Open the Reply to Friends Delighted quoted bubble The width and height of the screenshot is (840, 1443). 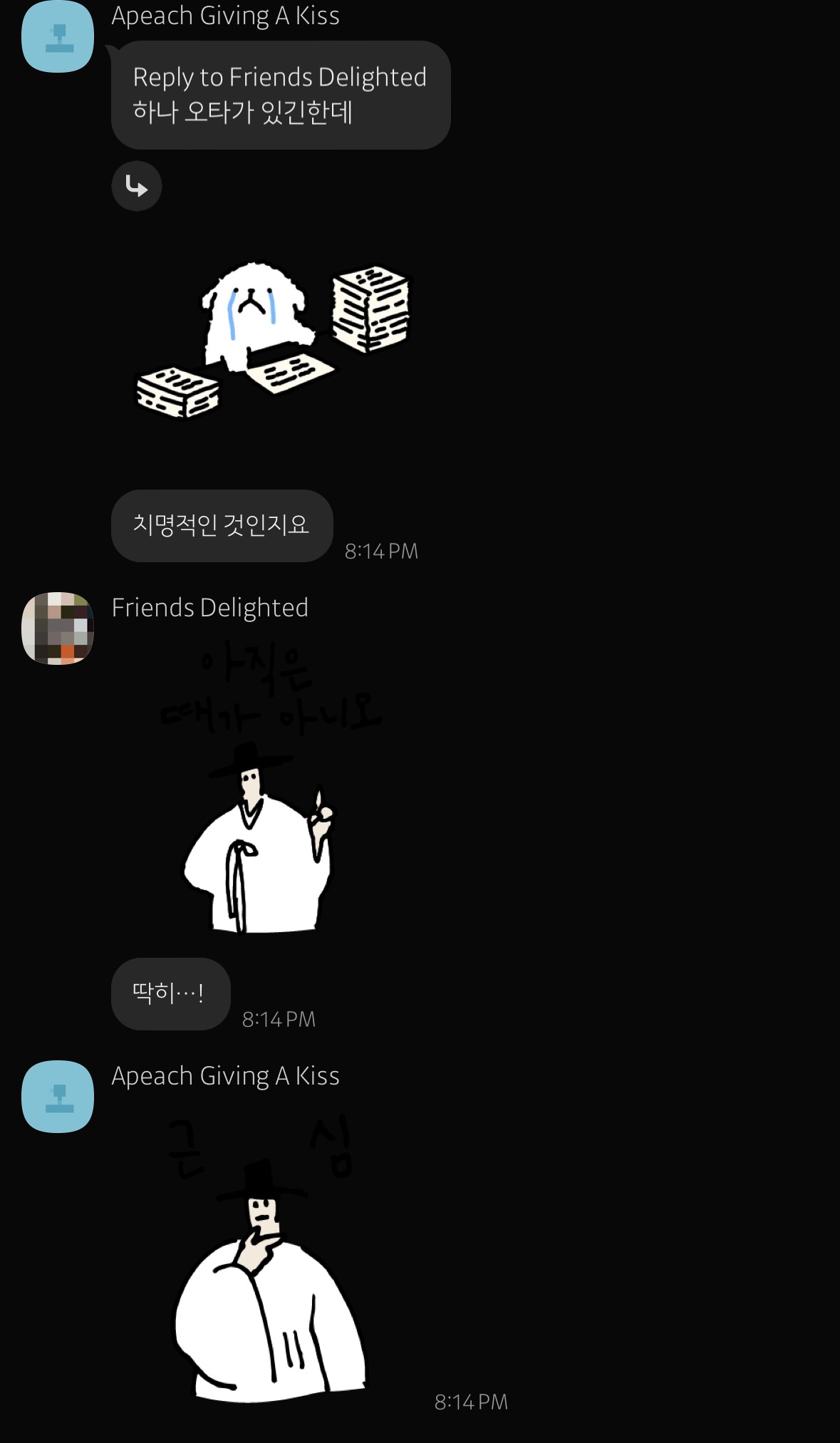280,95
